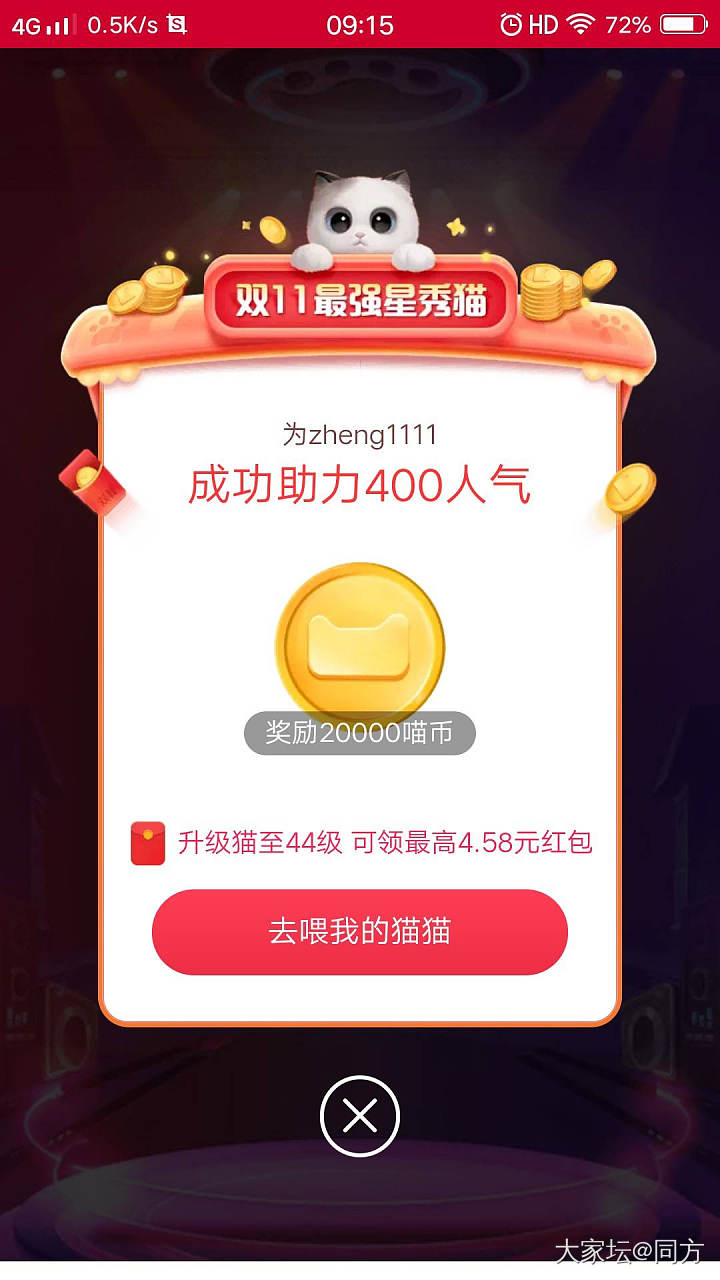Tap the 去喂我的猫猫 button

(360, 932)
